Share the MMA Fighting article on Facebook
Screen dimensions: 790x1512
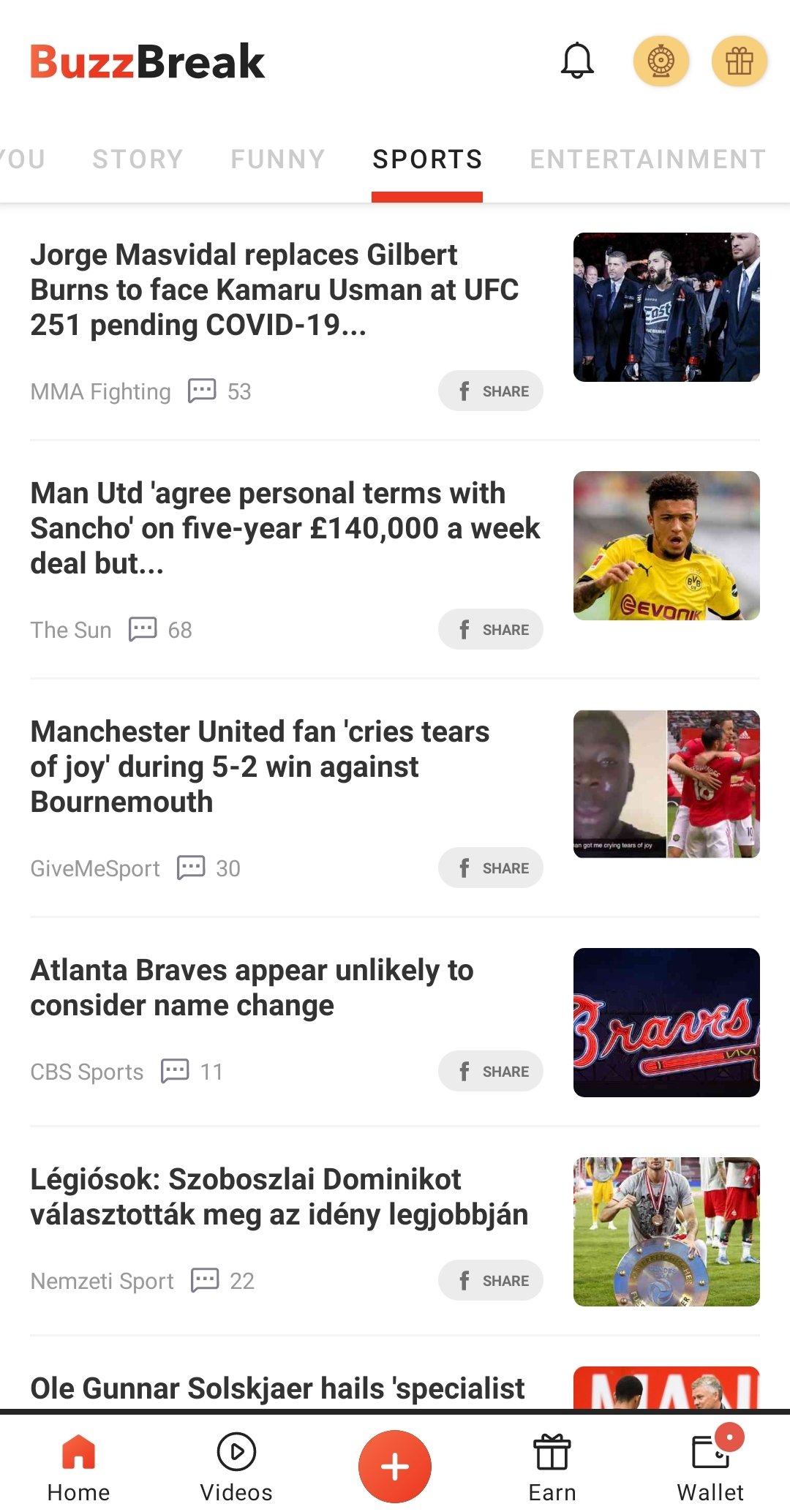[x=491, y=391]
